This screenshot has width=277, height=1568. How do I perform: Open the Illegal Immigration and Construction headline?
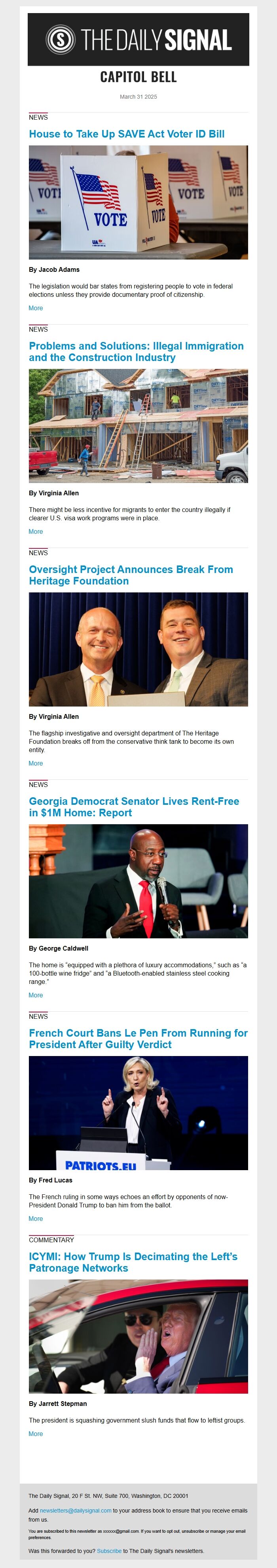point(136,352)
